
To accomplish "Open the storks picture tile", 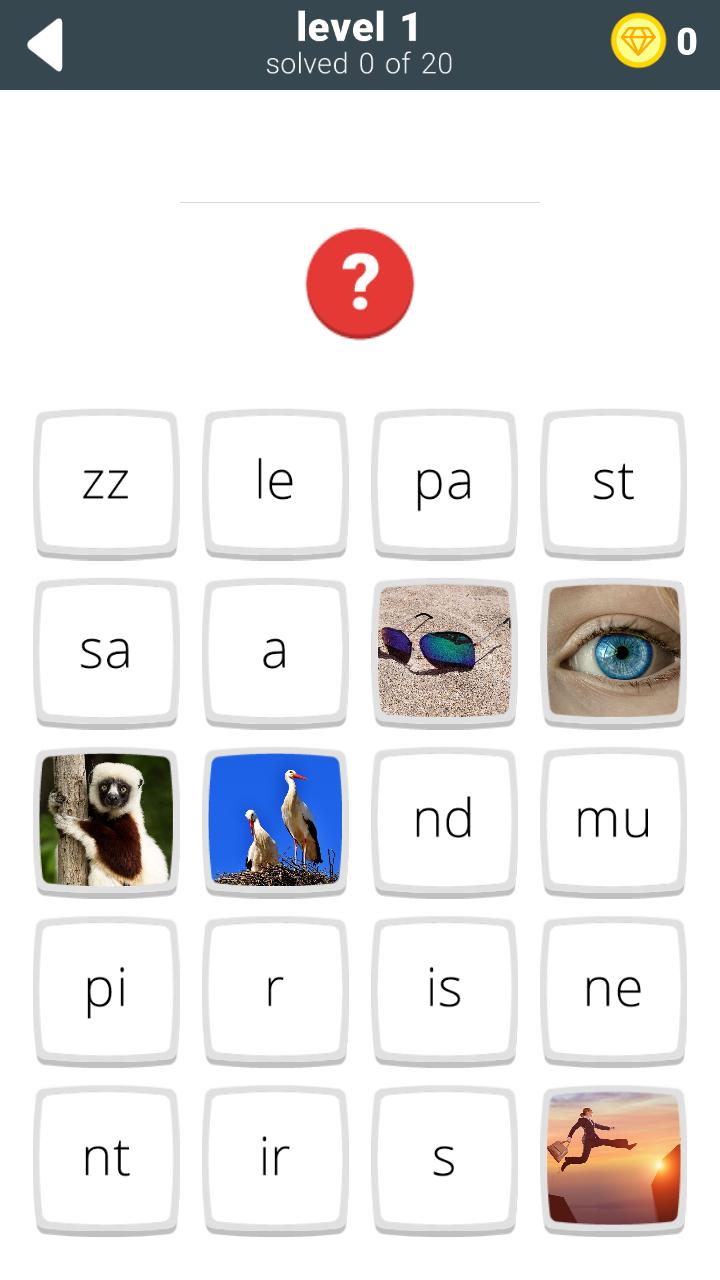I will 275,820.
